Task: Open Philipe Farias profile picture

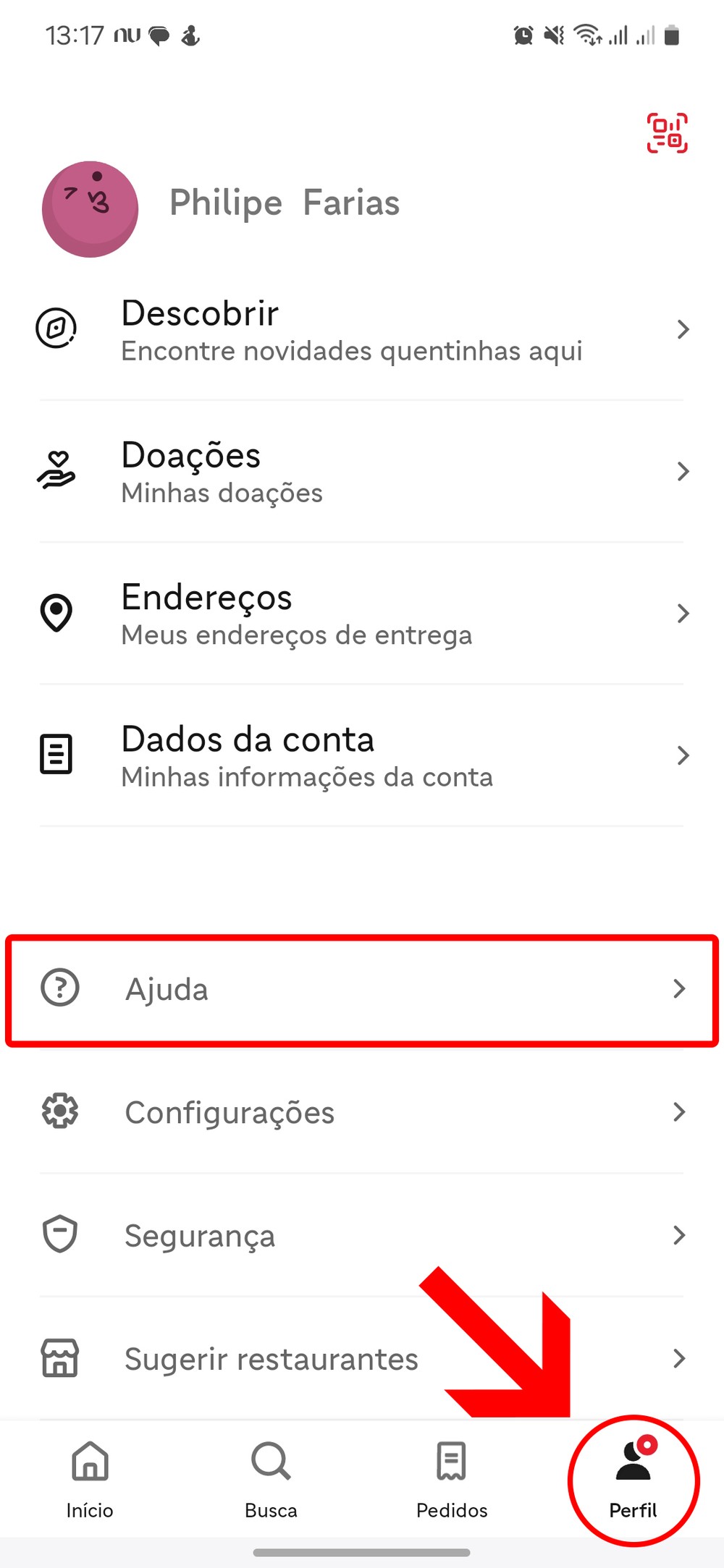Action: (x=90, y=209)
